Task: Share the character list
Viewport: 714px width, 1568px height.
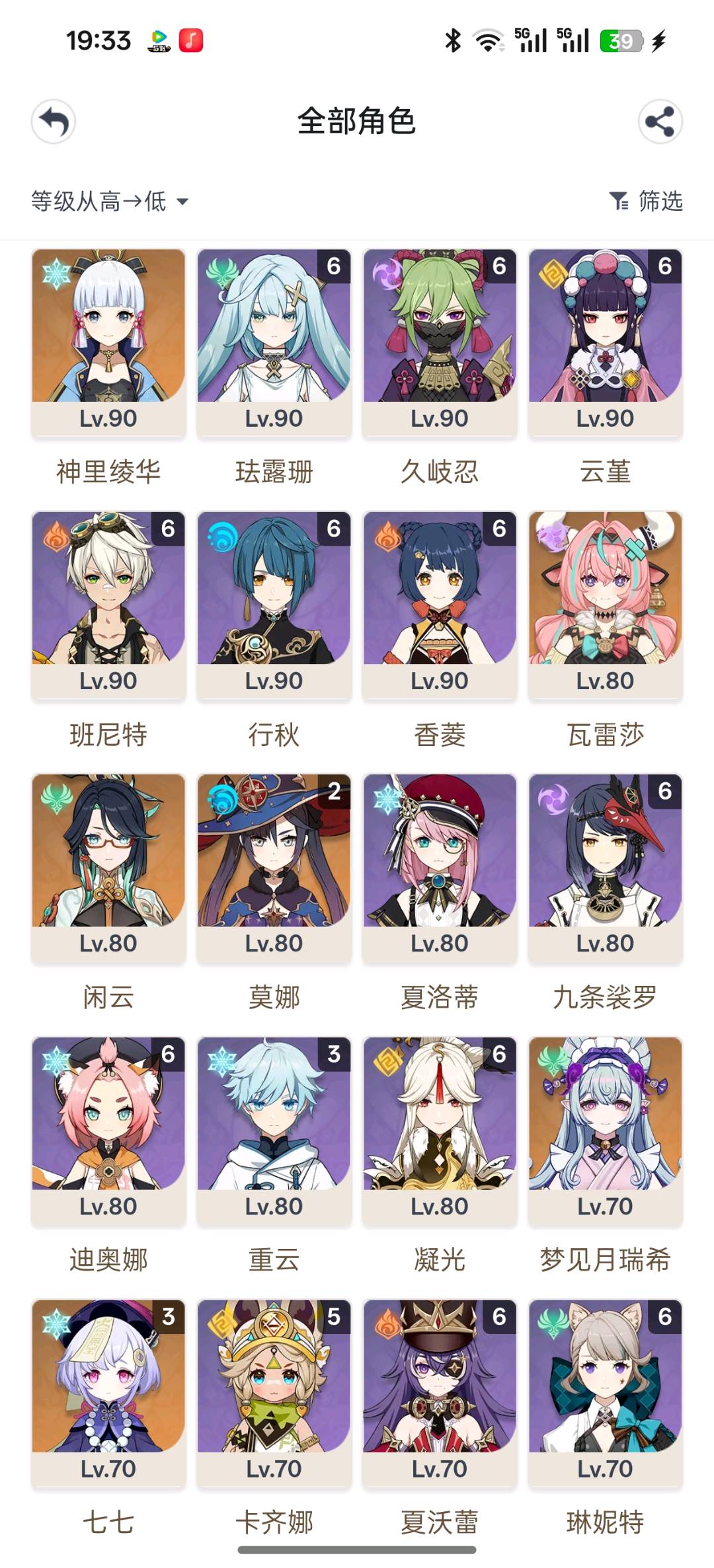Action: tap(660, 122)
